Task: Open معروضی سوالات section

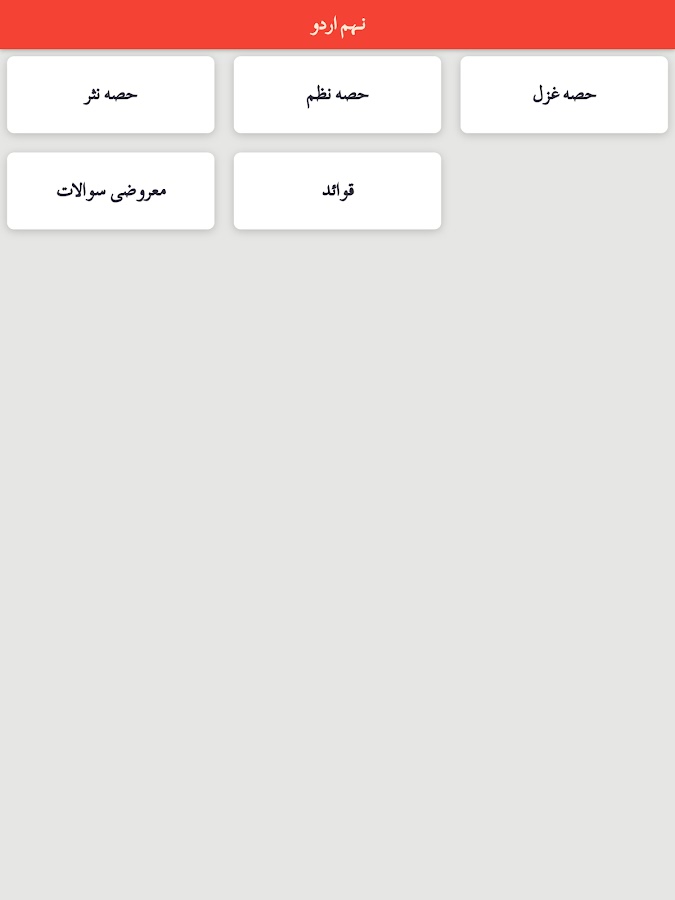Action: tap(110, 191)
